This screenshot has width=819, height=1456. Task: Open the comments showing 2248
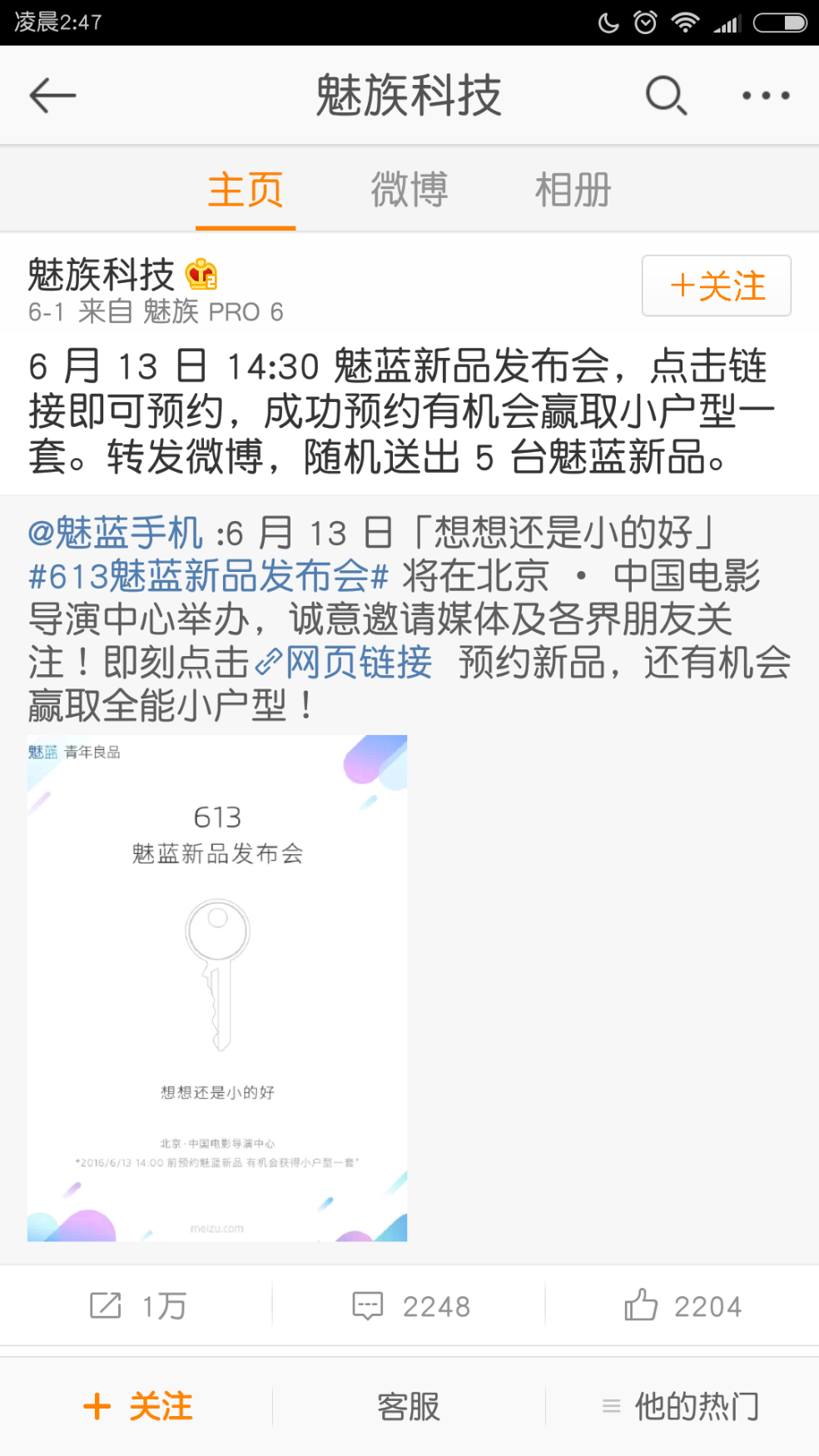pos(410,1306)
